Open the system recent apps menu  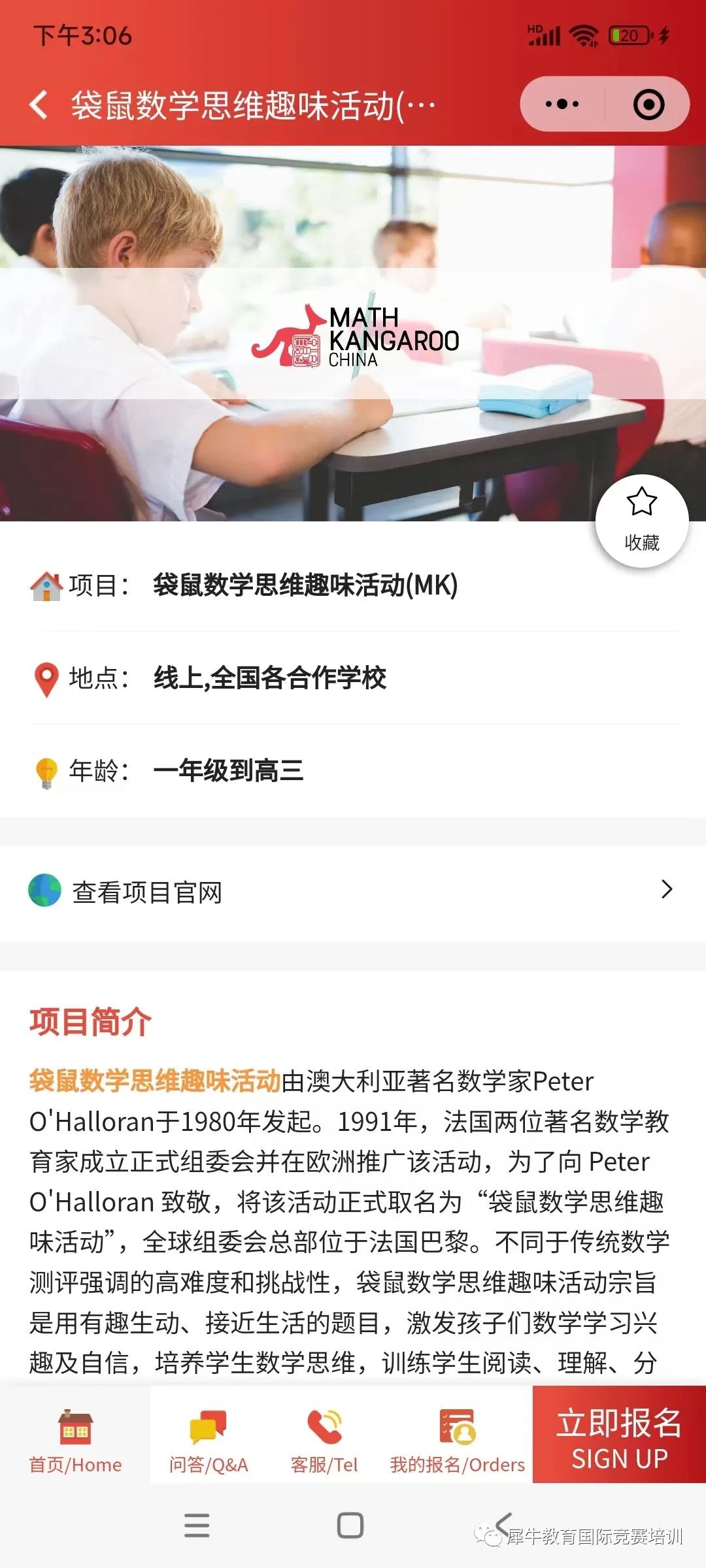197,1526
